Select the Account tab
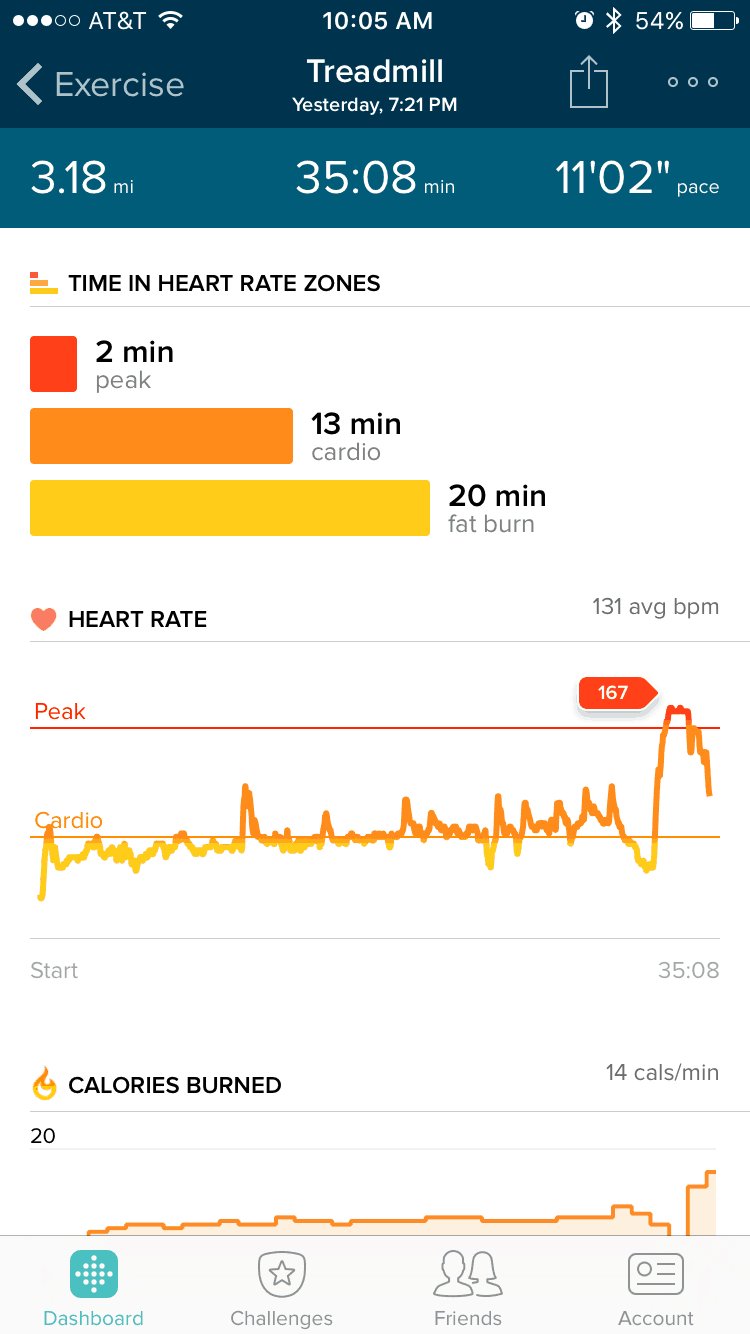The height and width of the screenshot is (1334, 750). pos(655,1289)
